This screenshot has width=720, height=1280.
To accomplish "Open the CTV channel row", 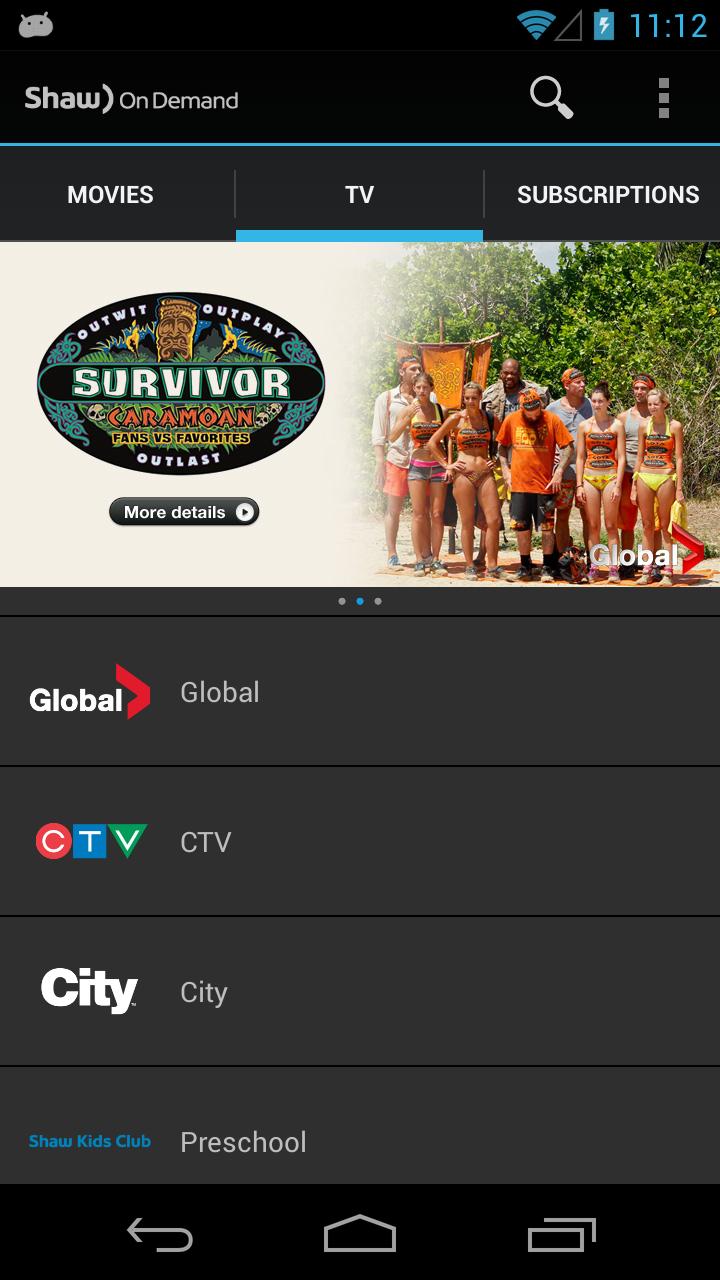I will (360, 842).
